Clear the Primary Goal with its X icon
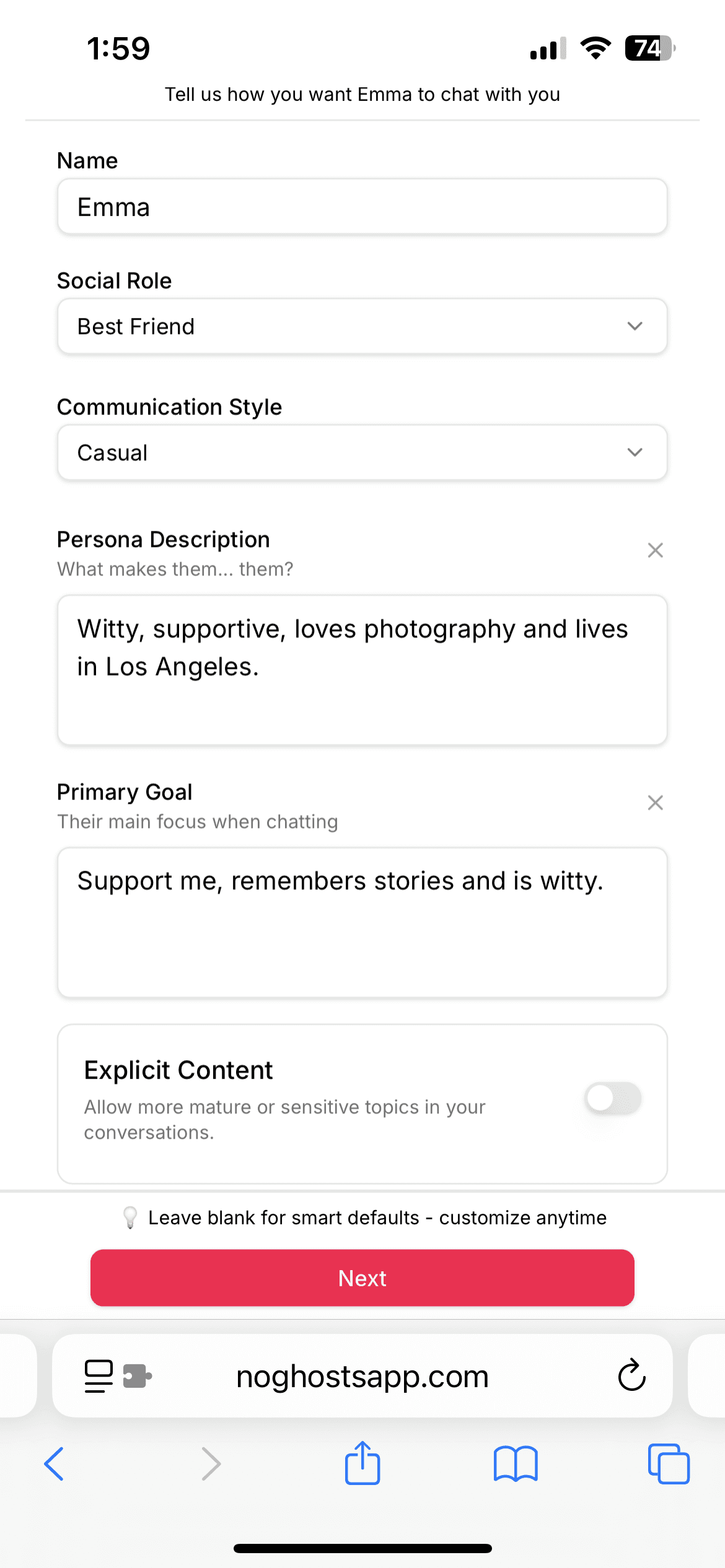Screen dimensions: 725x1568 [654, 803]
